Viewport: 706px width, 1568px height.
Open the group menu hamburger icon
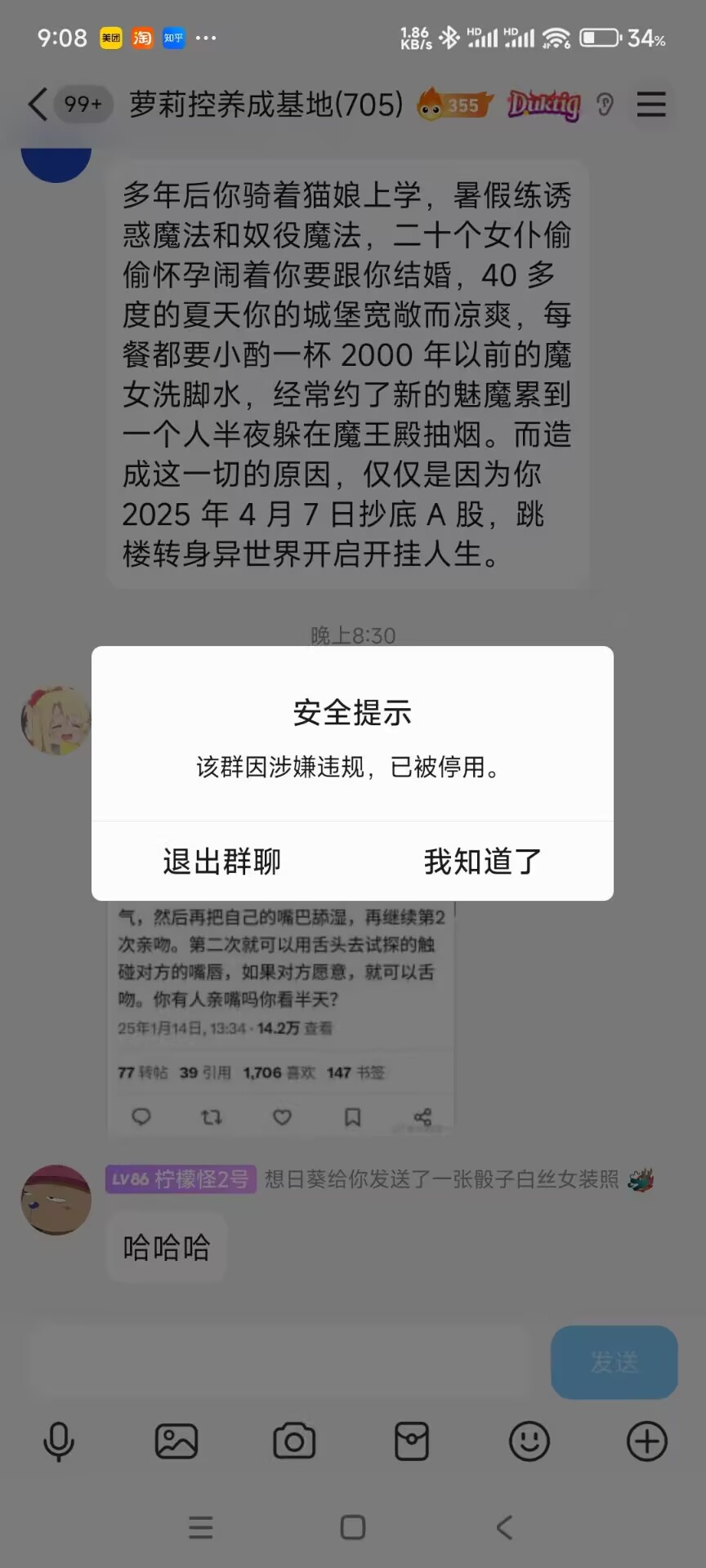[651, 105]
